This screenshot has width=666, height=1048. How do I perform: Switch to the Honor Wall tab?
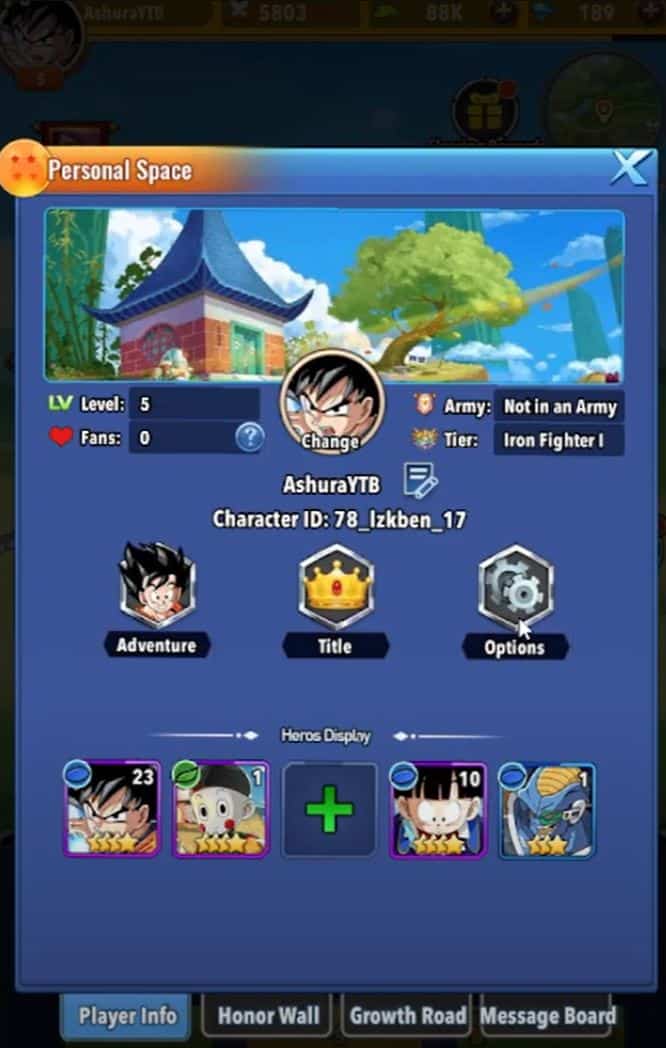pyautogui.click(x=269, y=1017)
